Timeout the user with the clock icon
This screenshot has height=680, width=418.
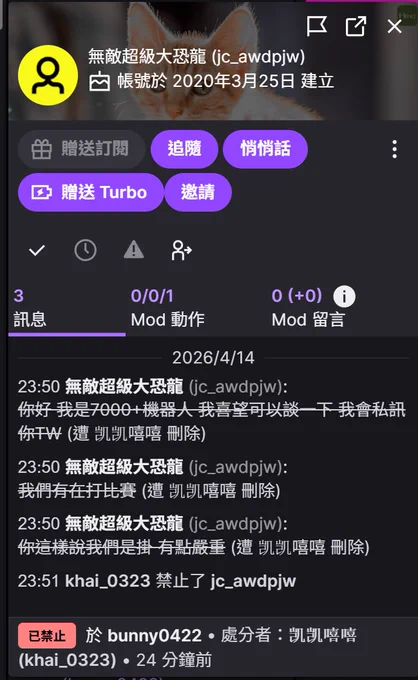pyautogui.click(x=85, y=250)
